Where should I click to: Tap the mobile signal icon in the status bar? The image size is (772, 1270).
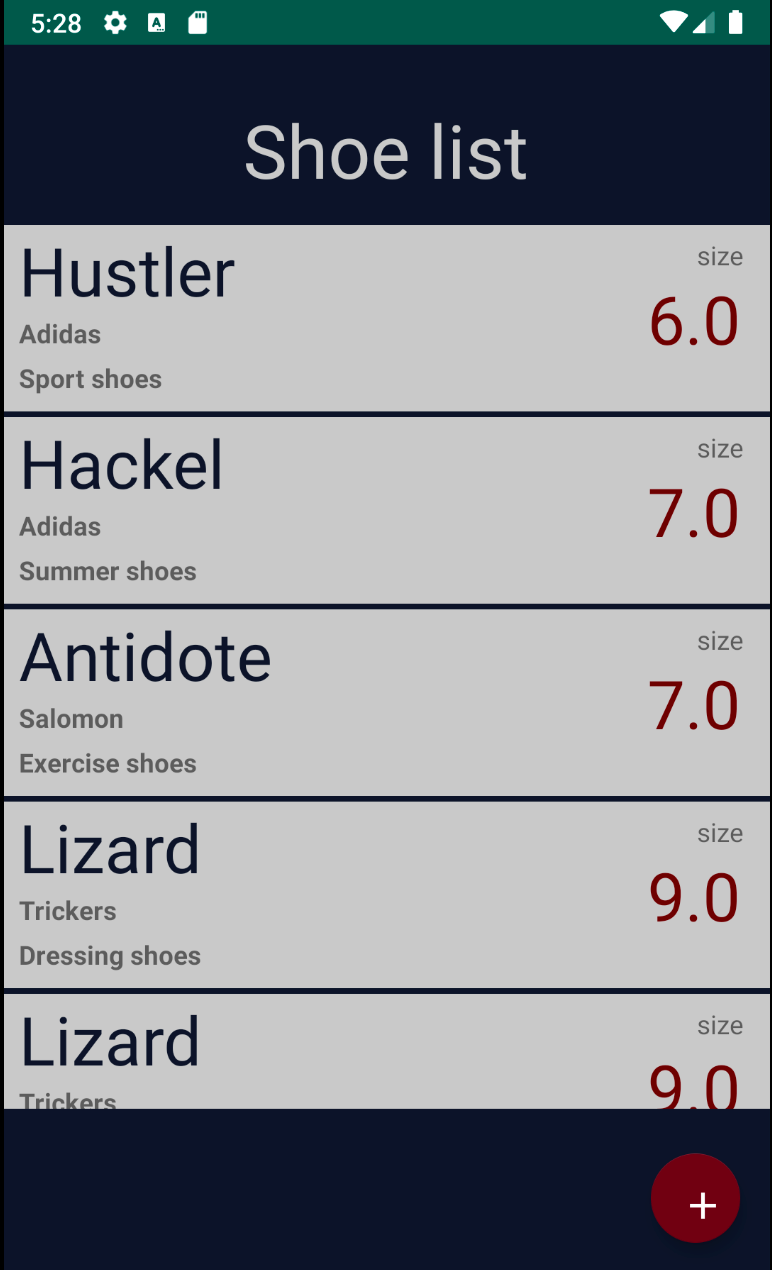coord(706,22)
